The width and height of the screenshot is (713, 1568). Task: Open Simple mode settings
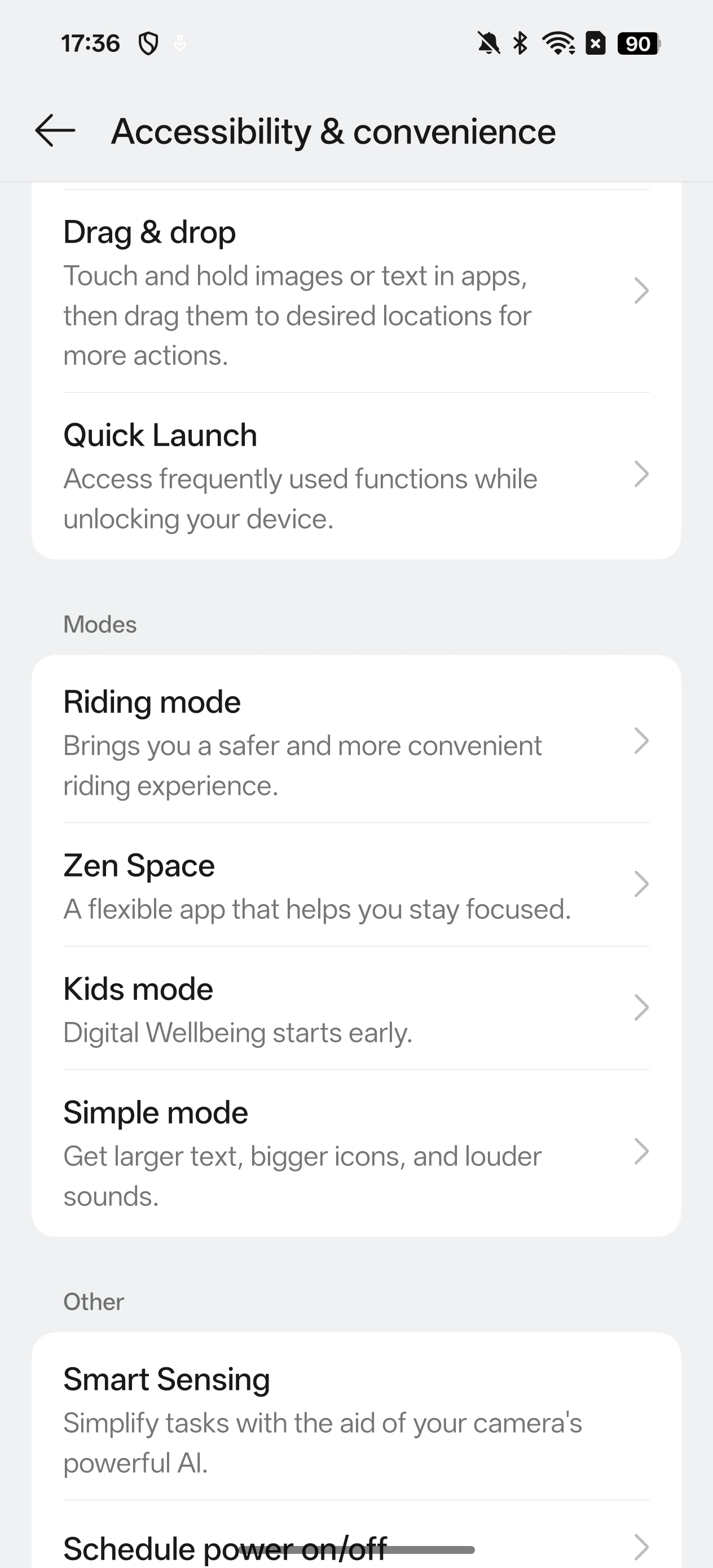(x=356, y=1153)
